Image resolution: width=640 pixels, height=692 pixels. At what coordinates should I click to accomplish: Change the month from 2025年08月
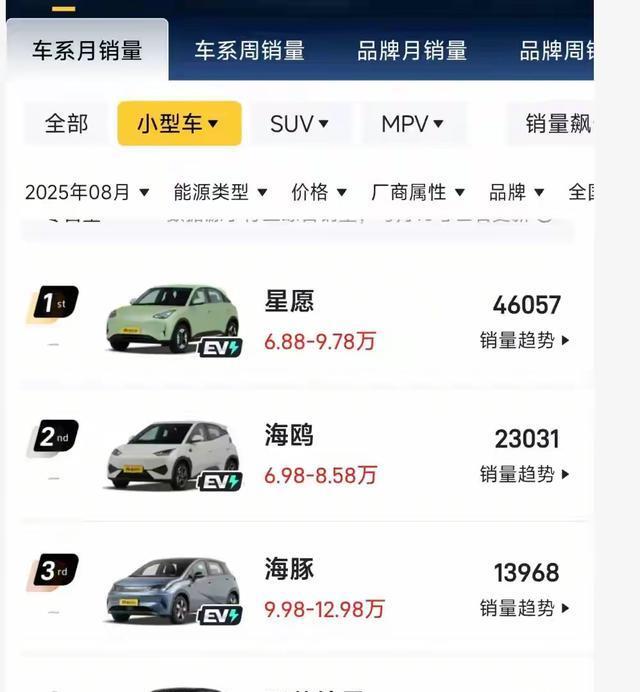(x=87, y=192)
